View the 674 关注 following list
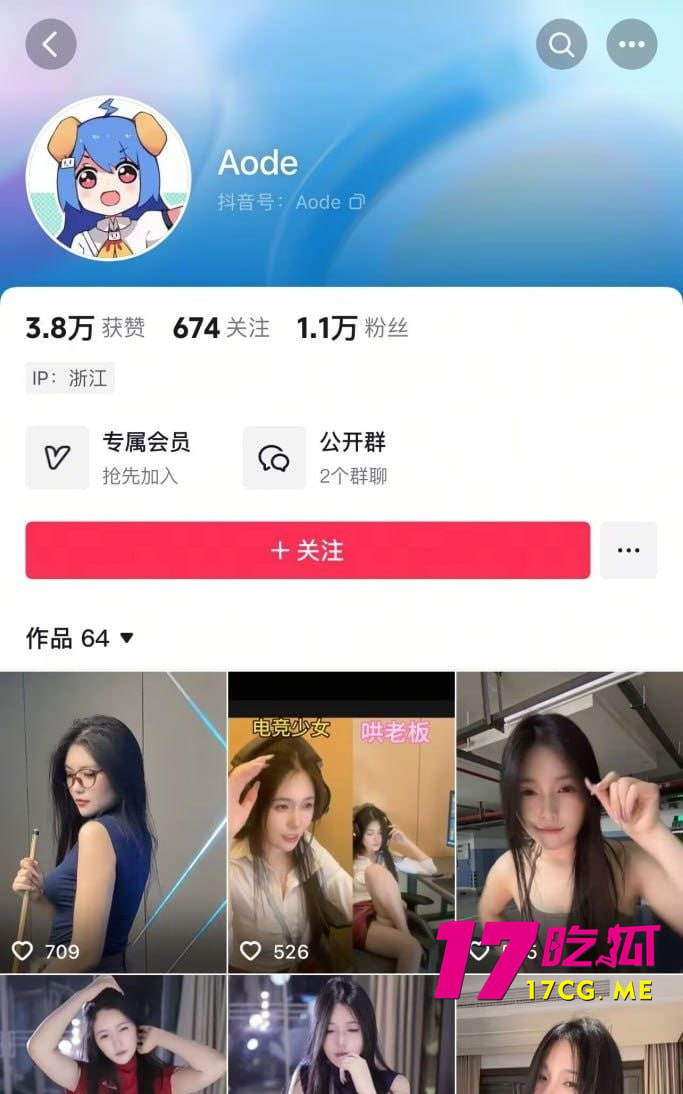 click(221, 328)
